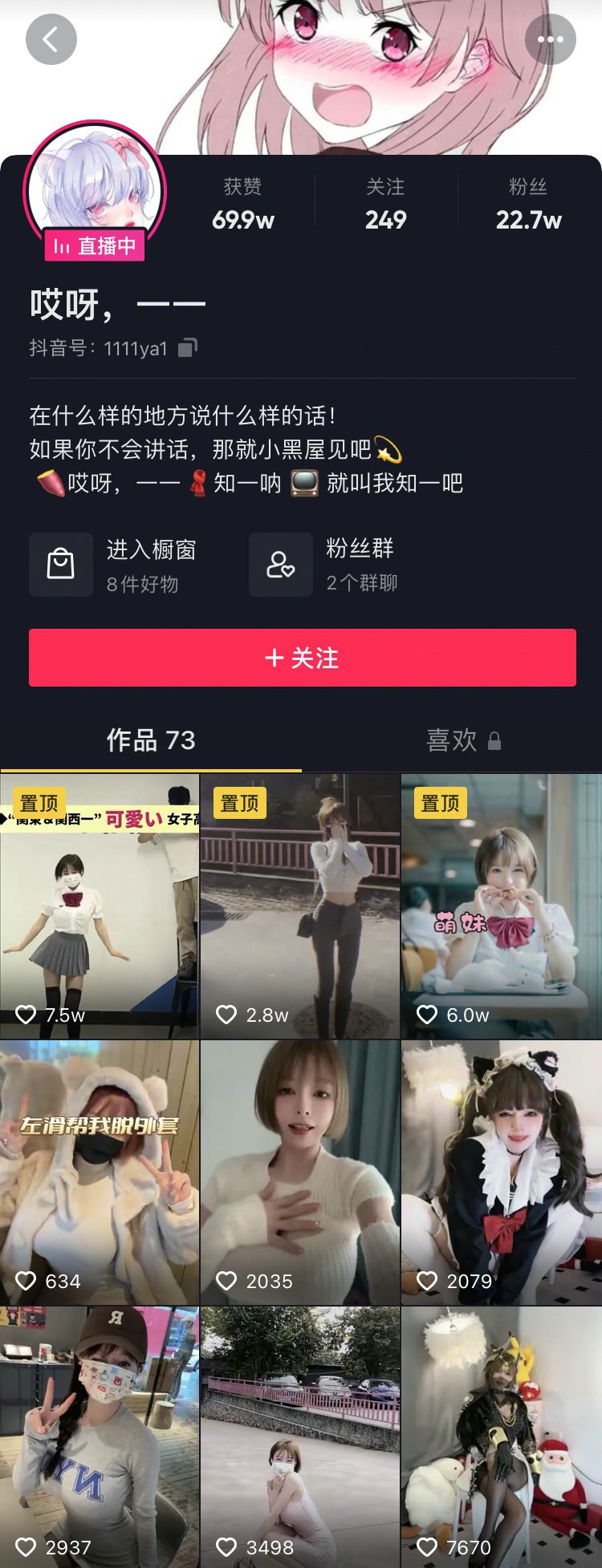Open pinned 萌妹 video with 6.0w likes

tap(501, 906)
